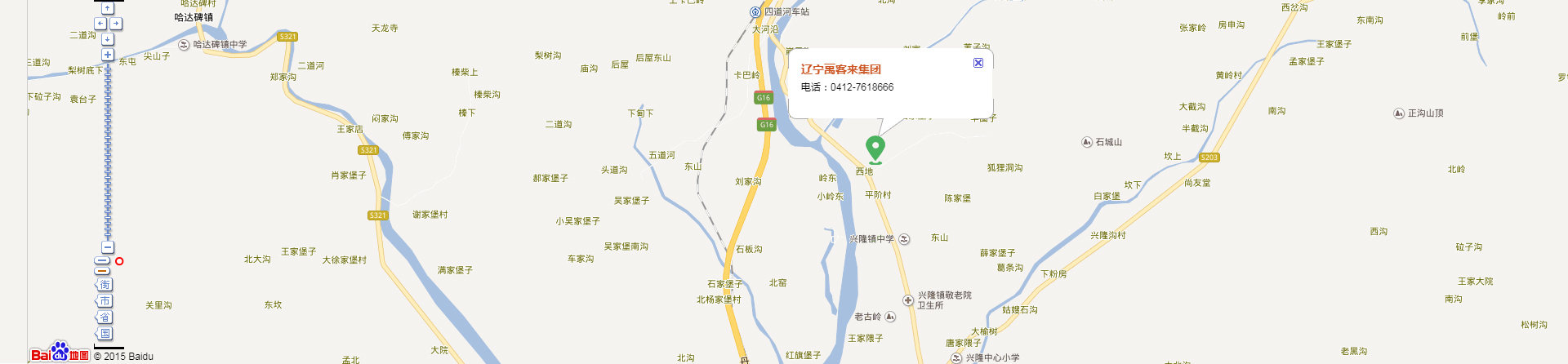The height and width of the screenshot is (364, 1568).
Task: Pan the map downward with the arrow
Action: coord(107,39)
